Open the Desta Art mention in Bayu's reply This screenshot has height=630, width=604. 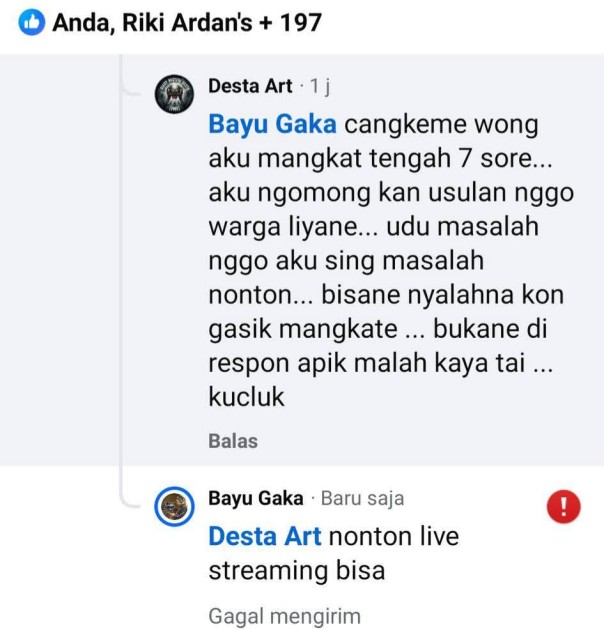point(265,536)
